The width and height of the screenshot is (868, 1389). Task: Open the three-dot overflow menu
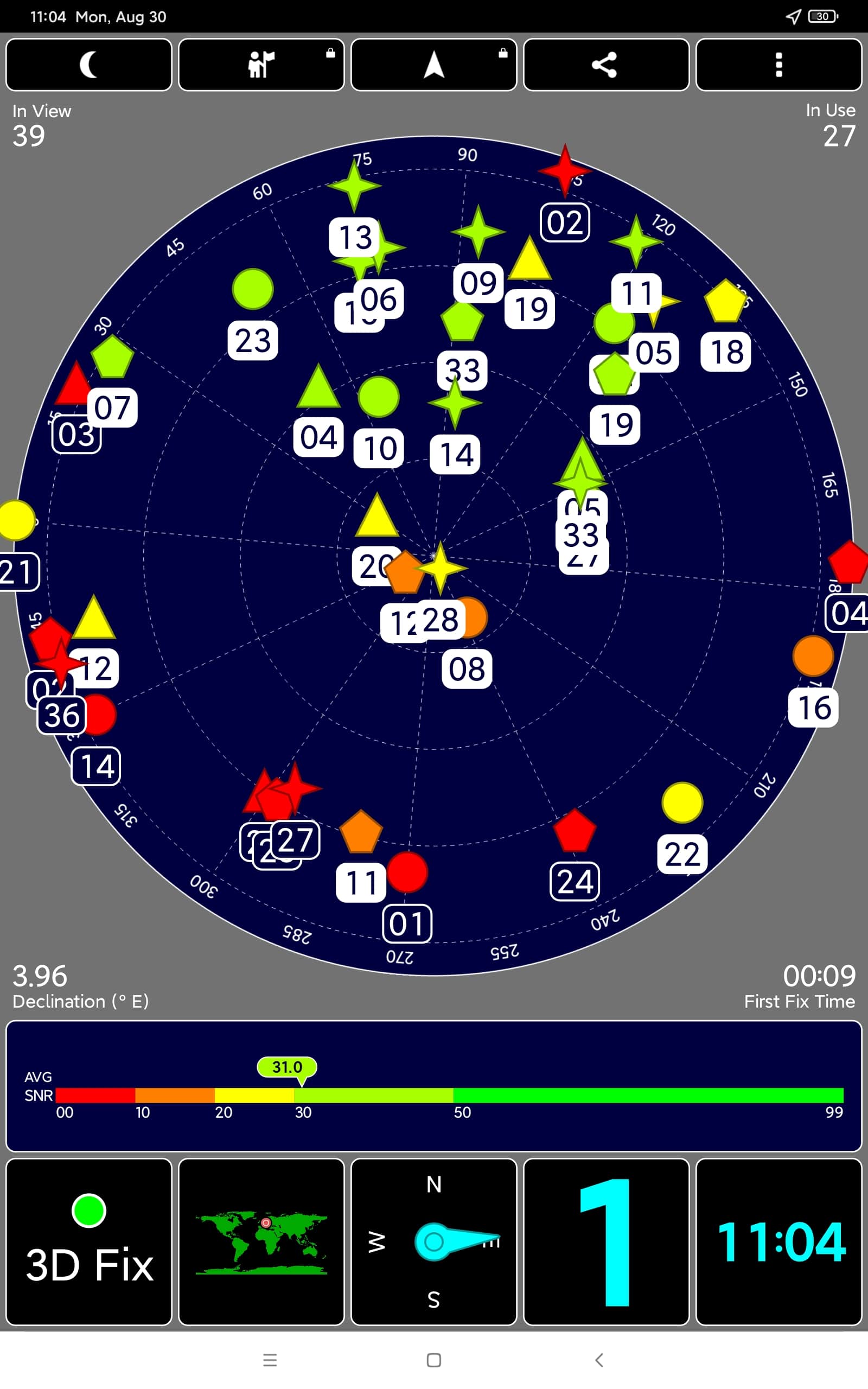[x=779, y=64]
